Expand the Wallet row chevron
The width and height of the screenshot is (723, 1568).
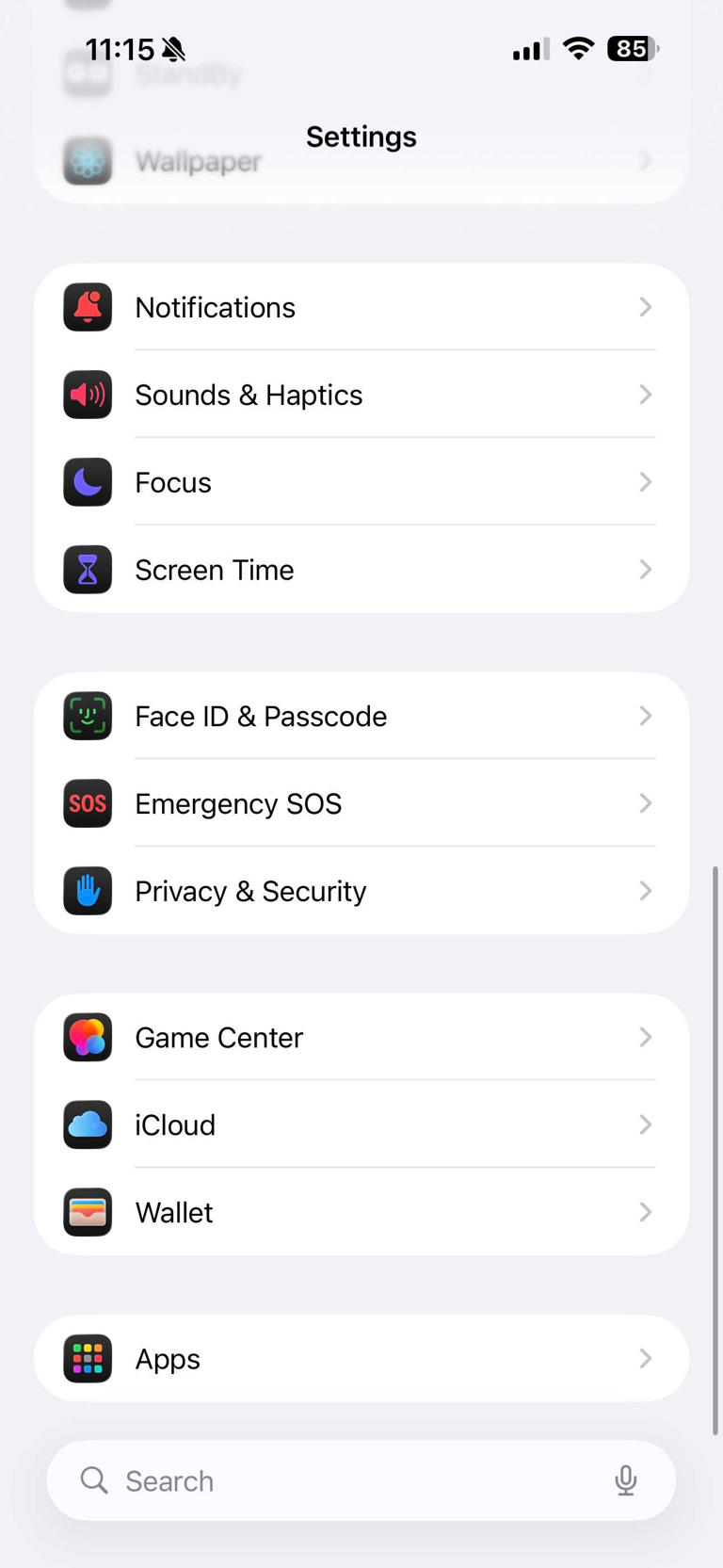[646, 1212]
